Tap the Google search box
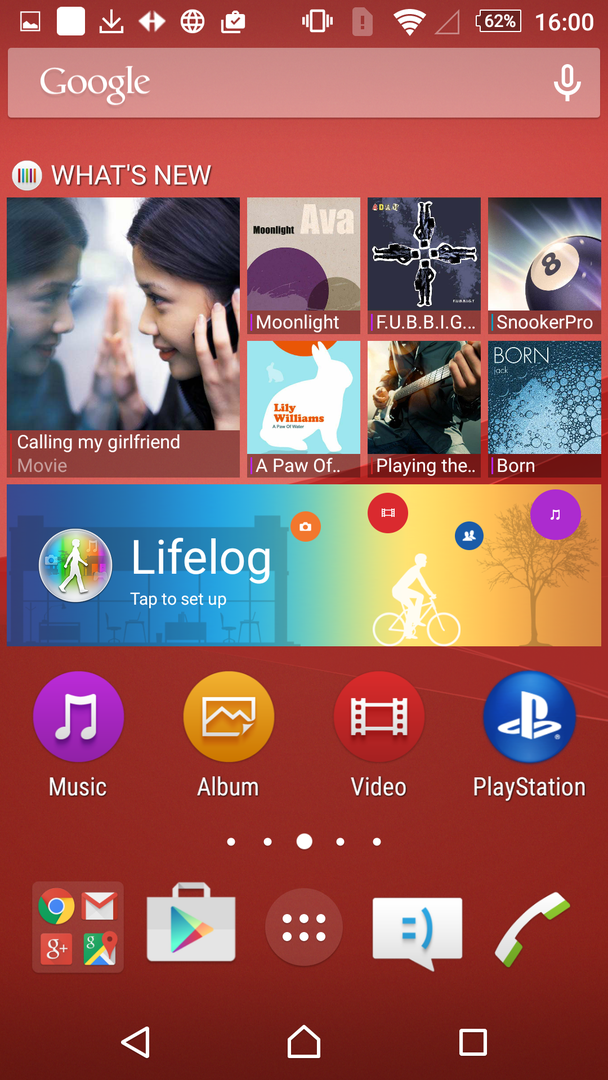608x1080 pixels. [280, 83]
